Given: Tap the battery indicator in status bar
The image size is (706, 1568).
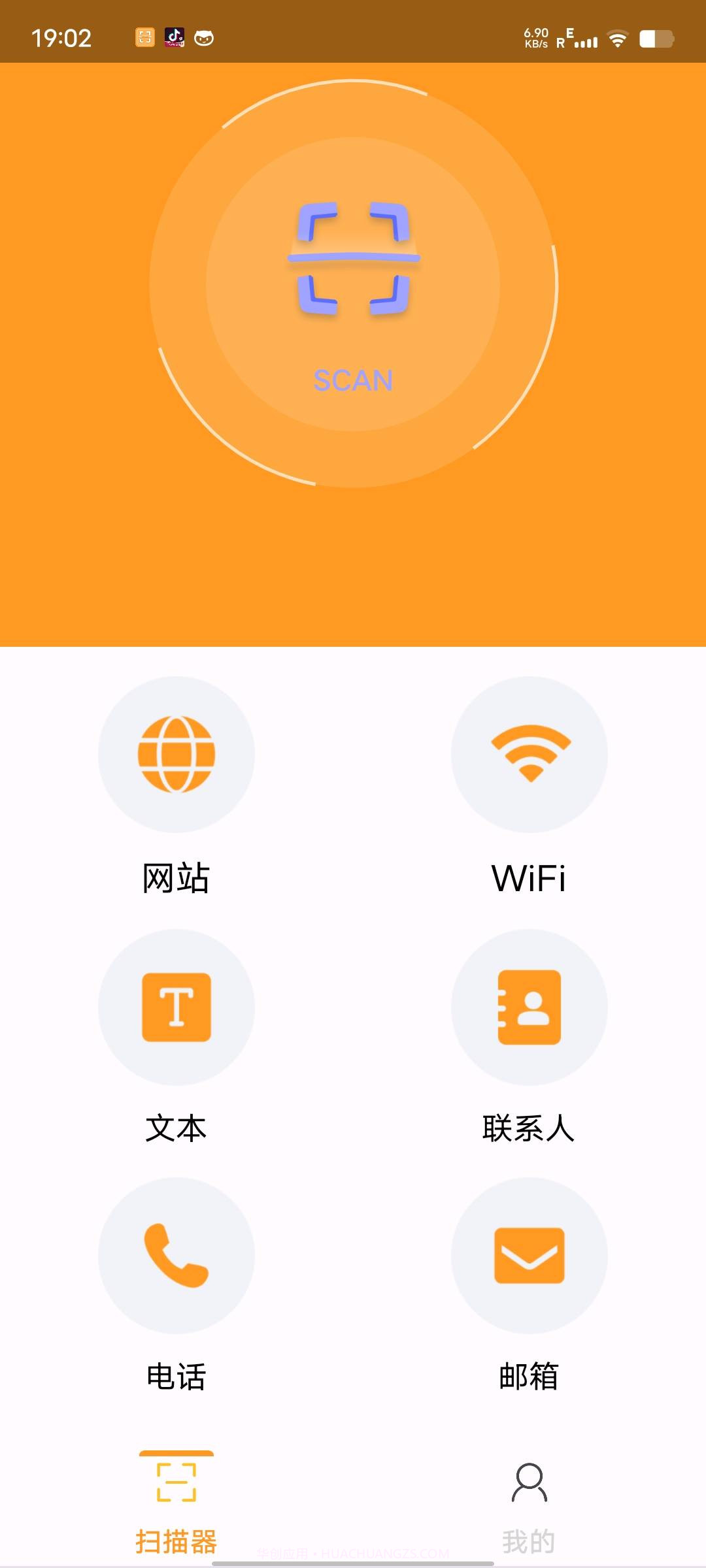Looking at the screenshot, I should (x=656, y=41).
